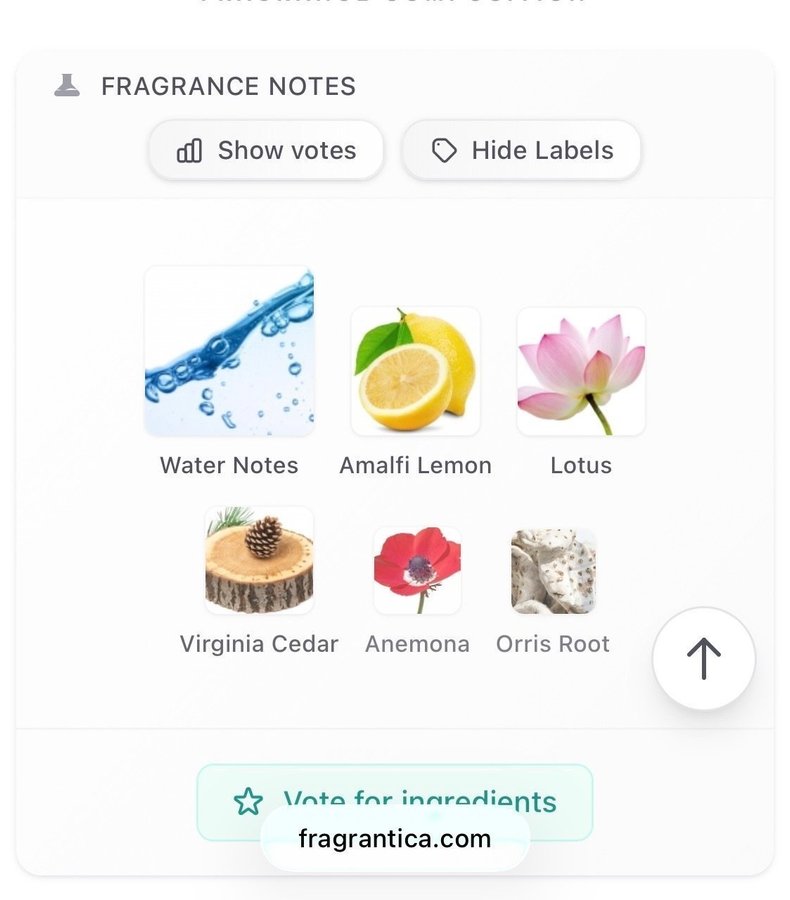Image resolution: width=790 pixels, height=900 pixels.
Task: View the Amalfi Lemon note
Action: tap(415, 371)
